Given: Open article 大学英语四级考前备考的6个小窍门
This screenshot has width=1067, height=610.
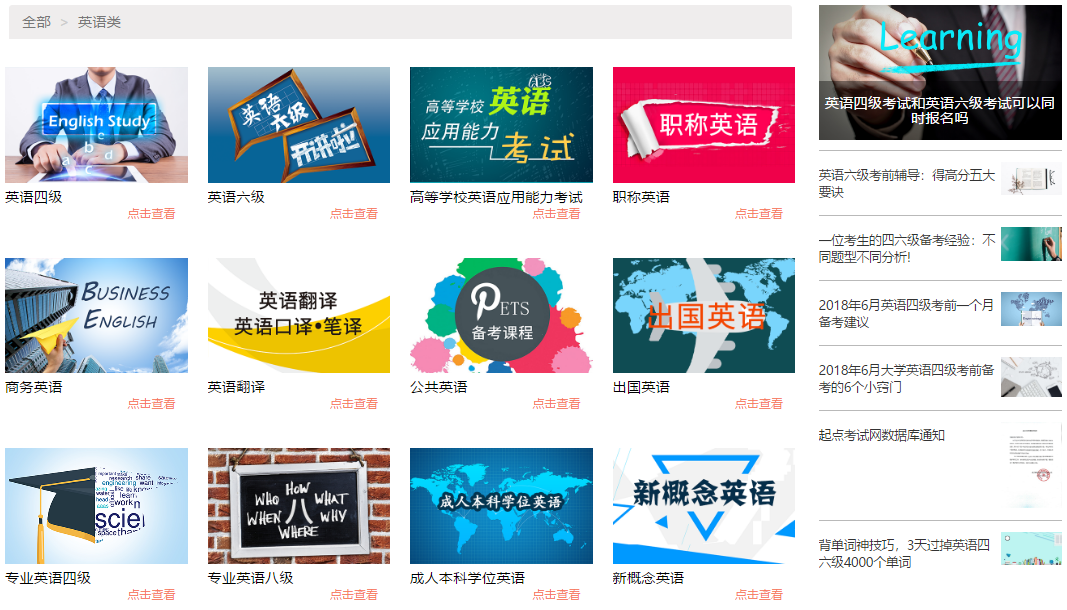Looking at the screenshot, I should [906, 378].
